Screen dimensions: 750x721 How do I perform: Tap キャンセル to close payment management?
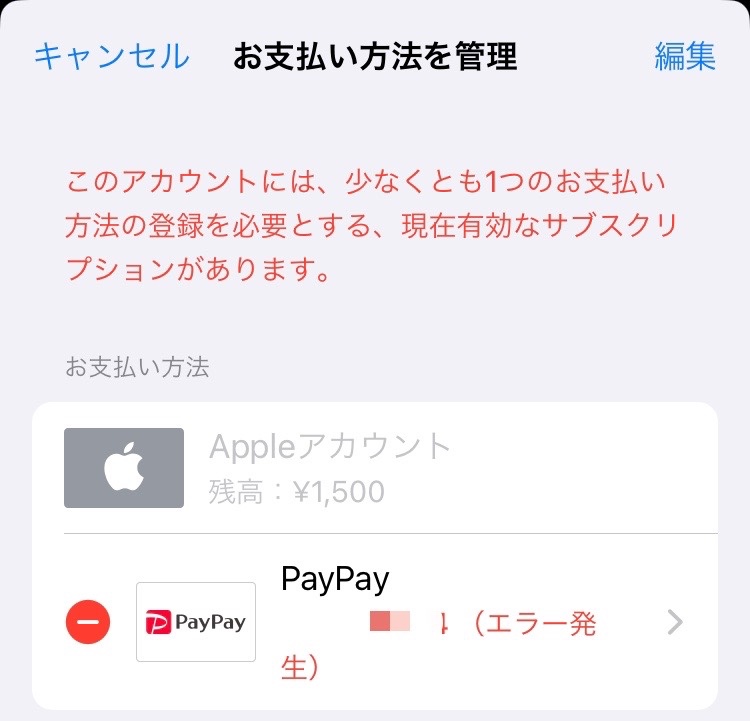pyautogui.click(x=111, y=56)
